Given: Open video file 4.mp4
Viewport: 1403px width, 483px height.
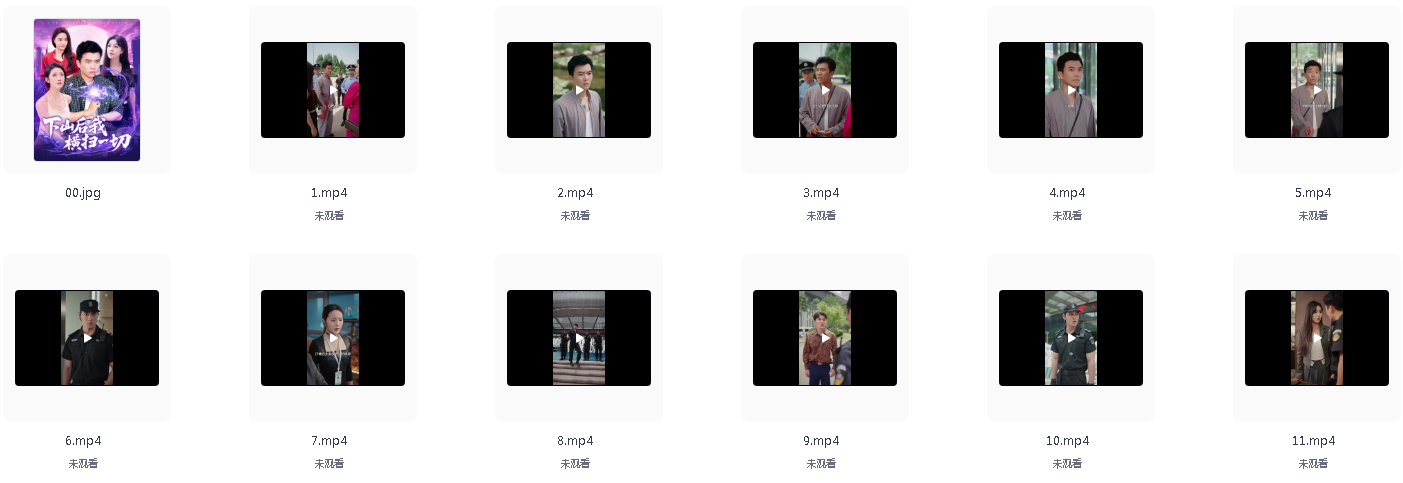Looking at the screenshot, I should [x=1071, y=90].
